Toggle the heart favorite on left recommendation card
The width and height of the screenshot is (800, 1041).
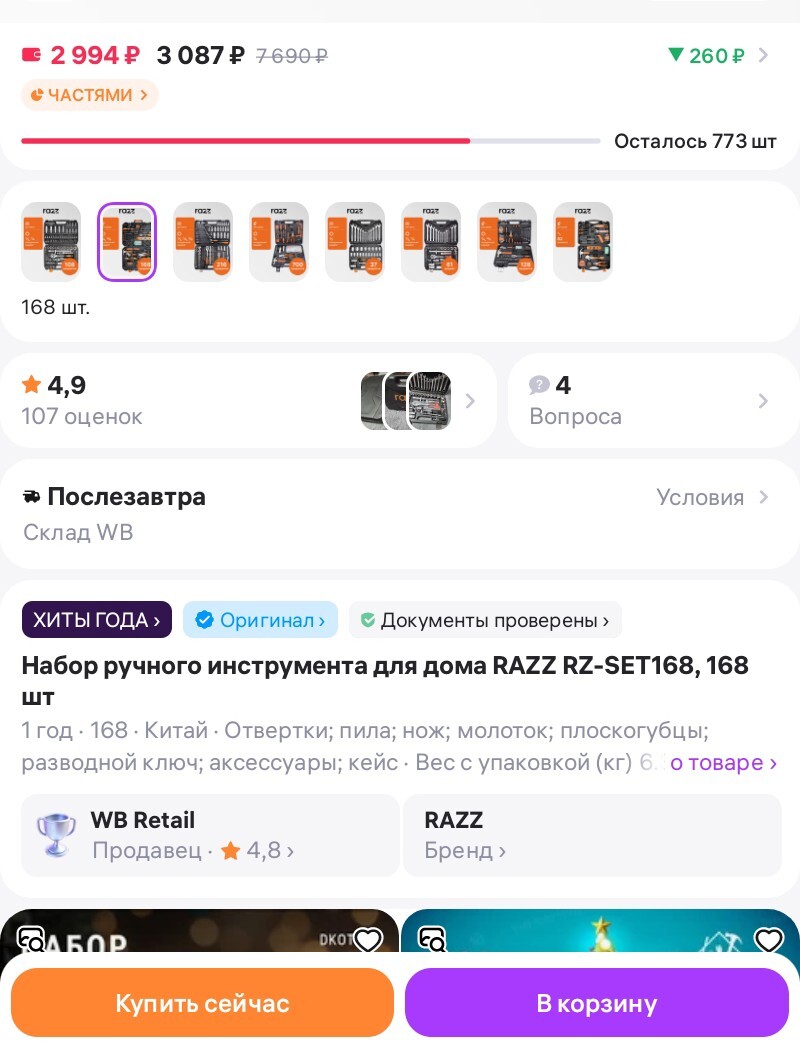tap(368, 940)
